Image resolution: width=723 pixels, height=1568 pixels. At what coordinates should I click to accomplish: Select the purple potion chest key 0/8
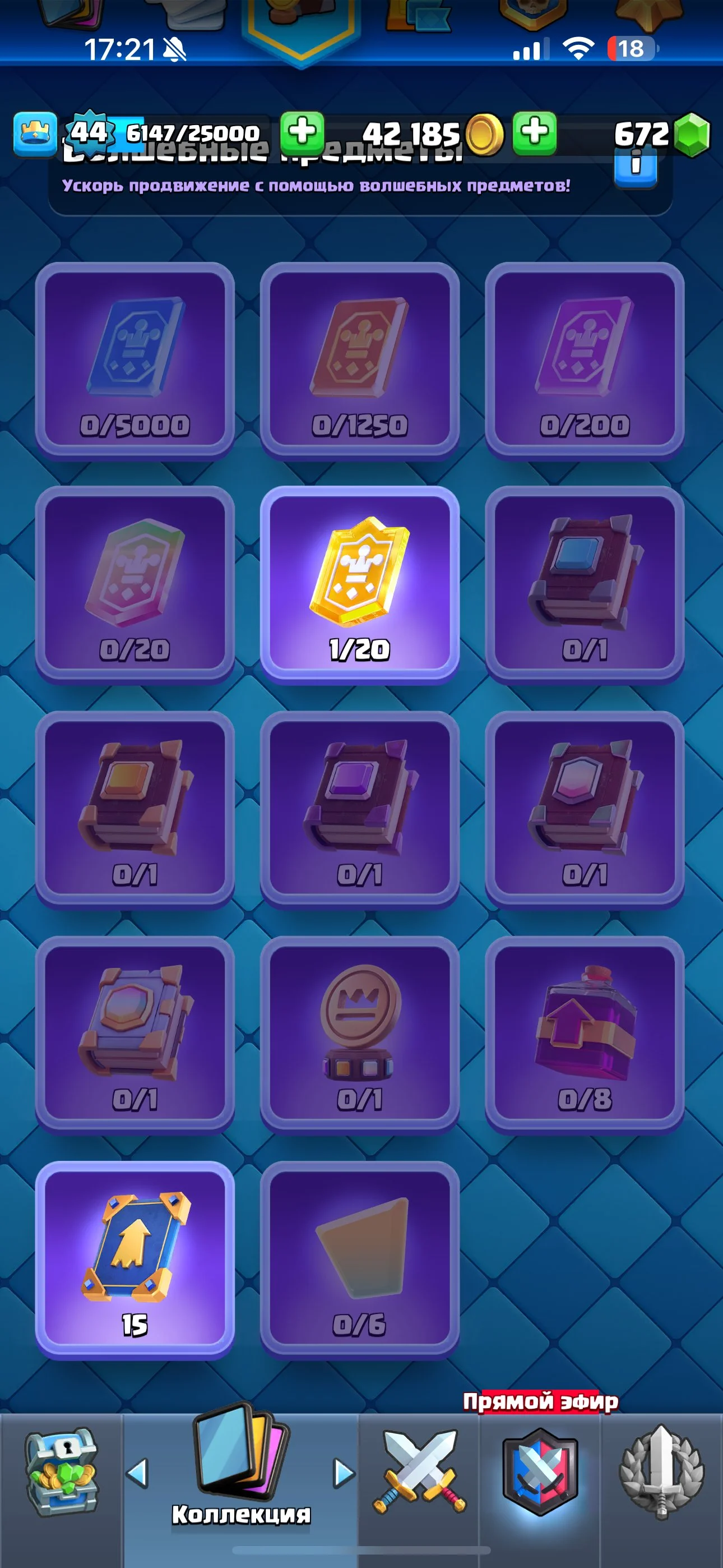click(584, 1035)
